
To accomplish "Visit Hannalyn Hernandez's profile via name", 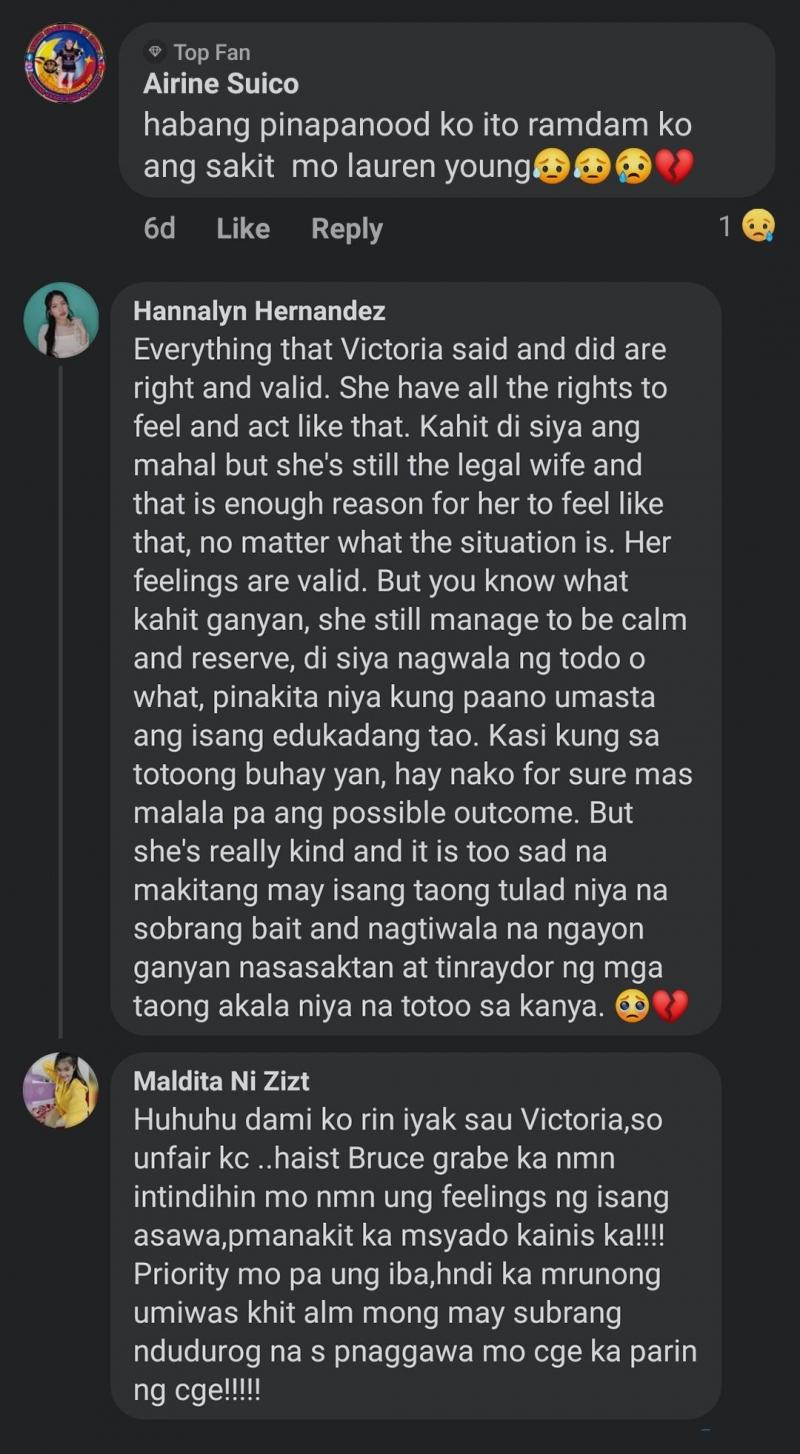I will click(259, 311).
